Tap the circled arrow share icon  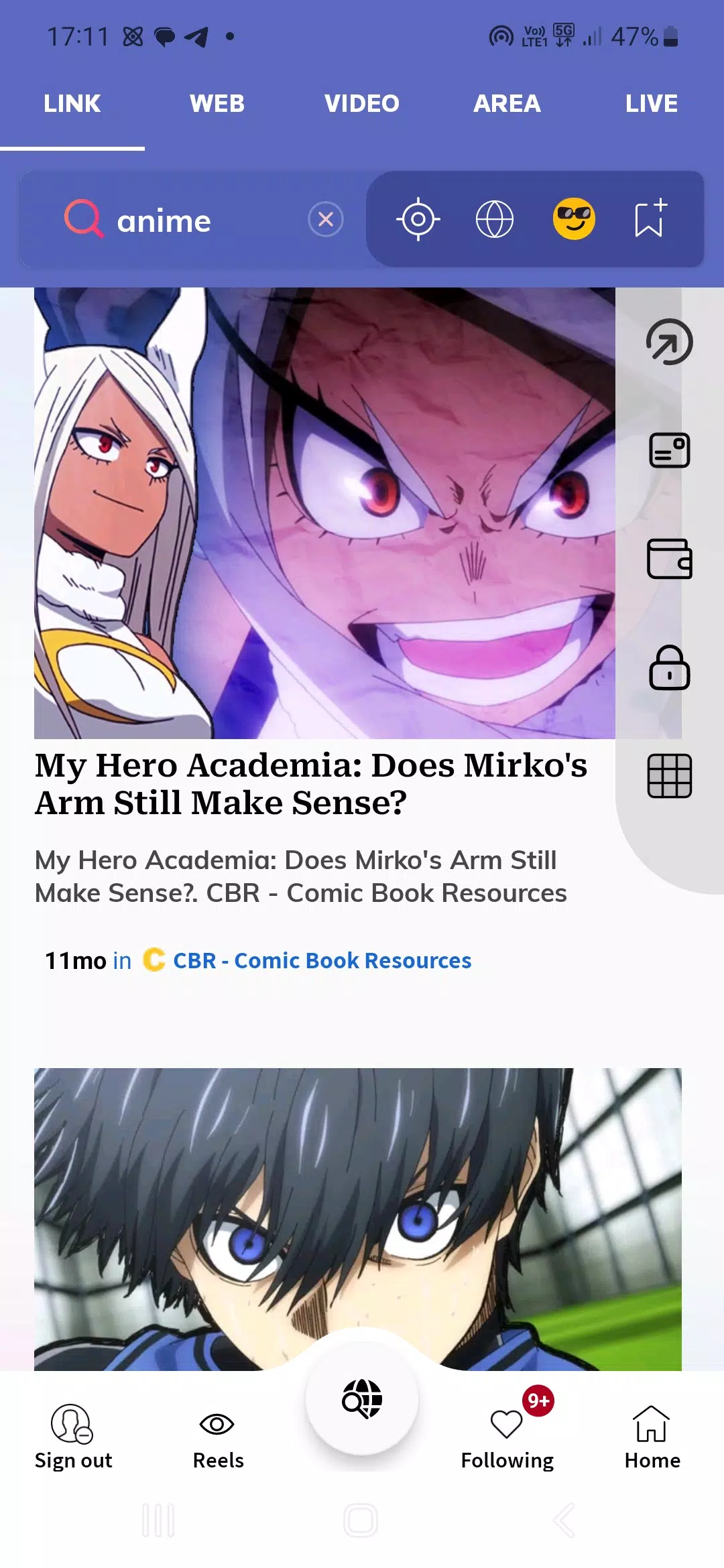[x=669, y=342]
